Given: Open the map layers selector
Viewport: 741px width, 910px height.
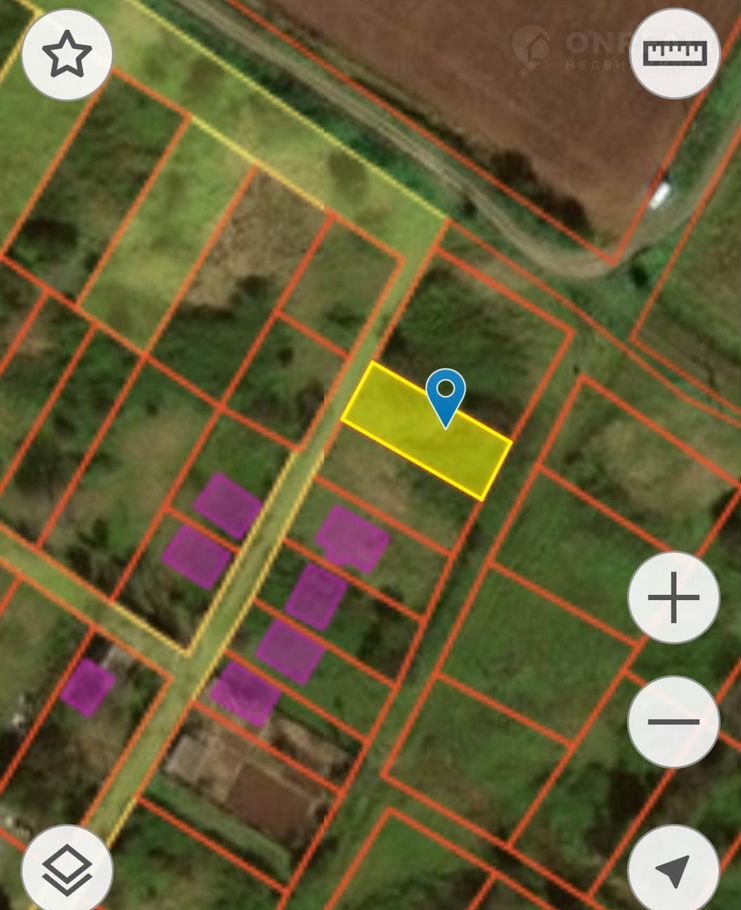Looking at the screenshot, I should tap(66, 868).
